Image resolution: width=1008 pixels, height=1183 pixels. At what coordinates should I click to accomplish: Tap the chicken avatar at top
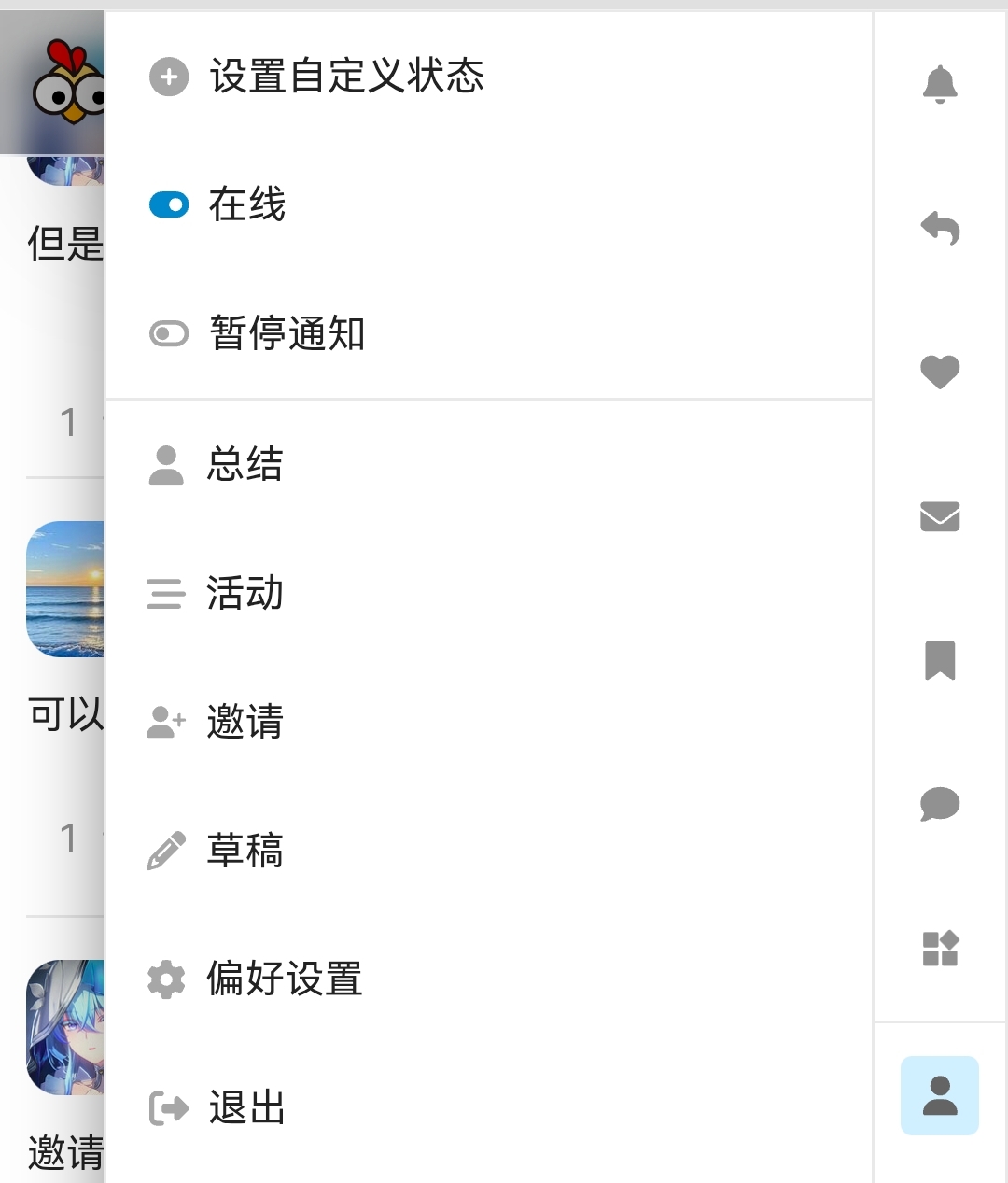(x=65, y=84)
